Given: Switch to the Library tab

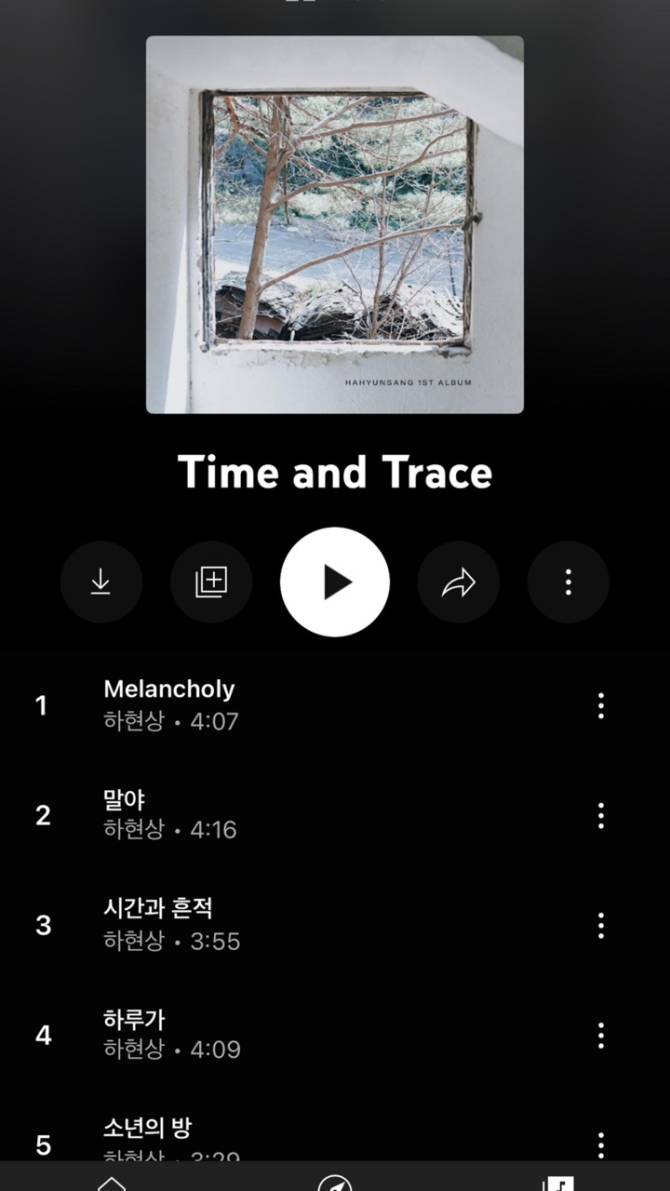Looking at the screenshot, I should point(558,1181).
